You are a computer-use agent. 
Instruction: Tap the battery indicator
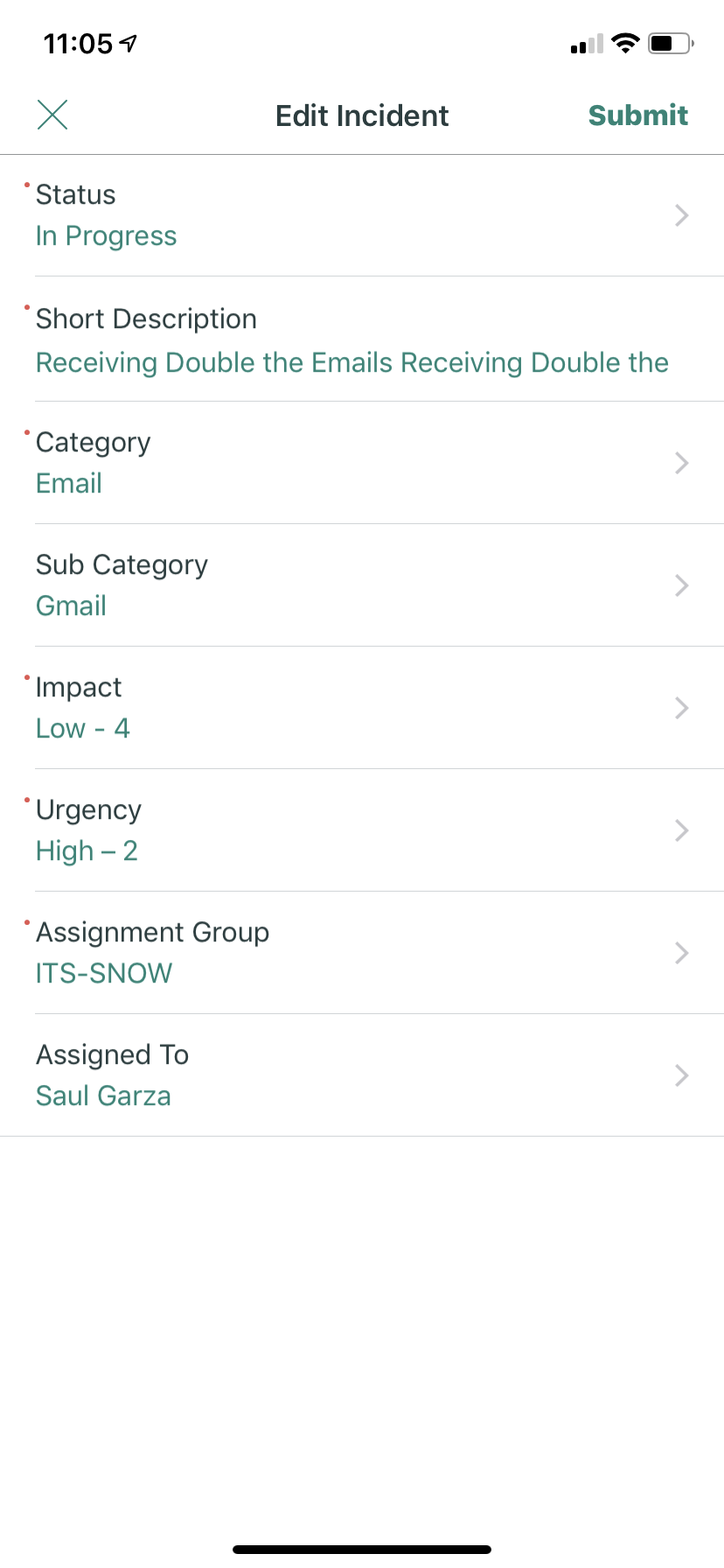[670, 42]
